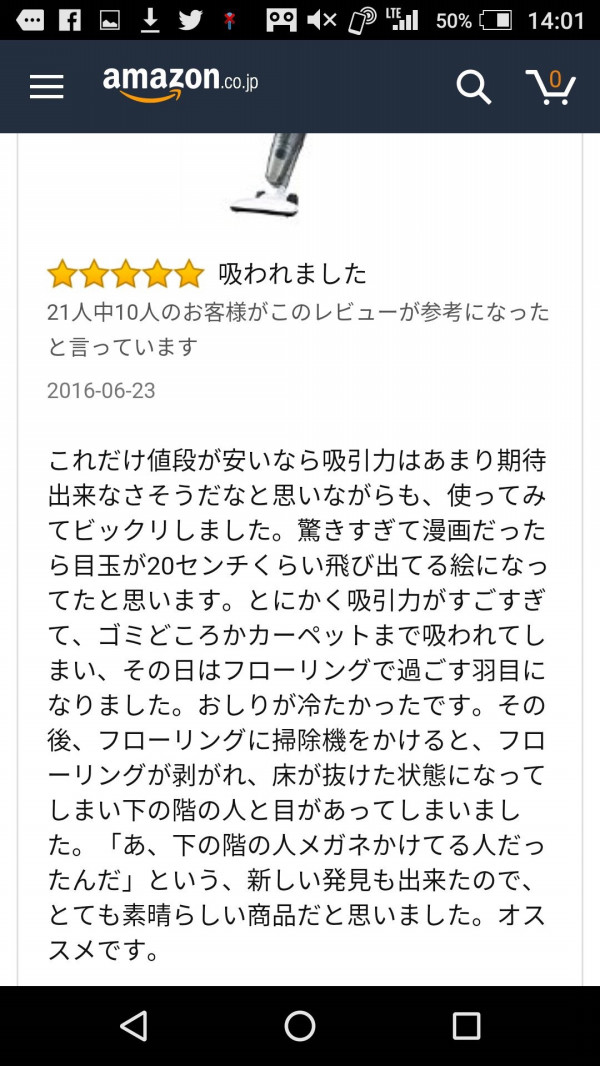The height and width of the screenshot is (1066, 600).
Task: Go to the Amazon.co.jp home logo
Action: [181, 83]
